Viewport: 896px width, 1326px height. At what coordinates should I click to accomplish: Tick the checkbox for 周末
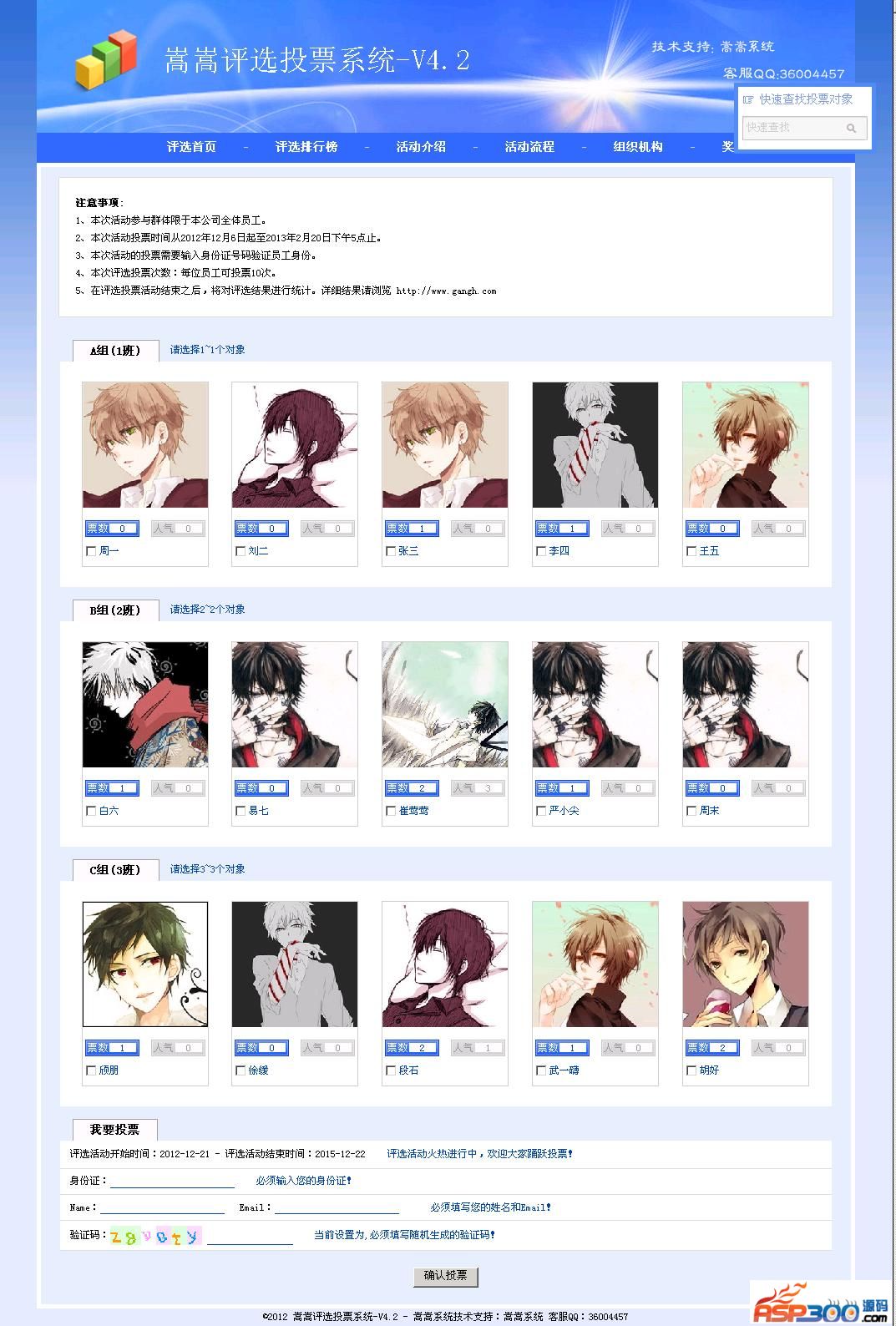click(691, 811)
